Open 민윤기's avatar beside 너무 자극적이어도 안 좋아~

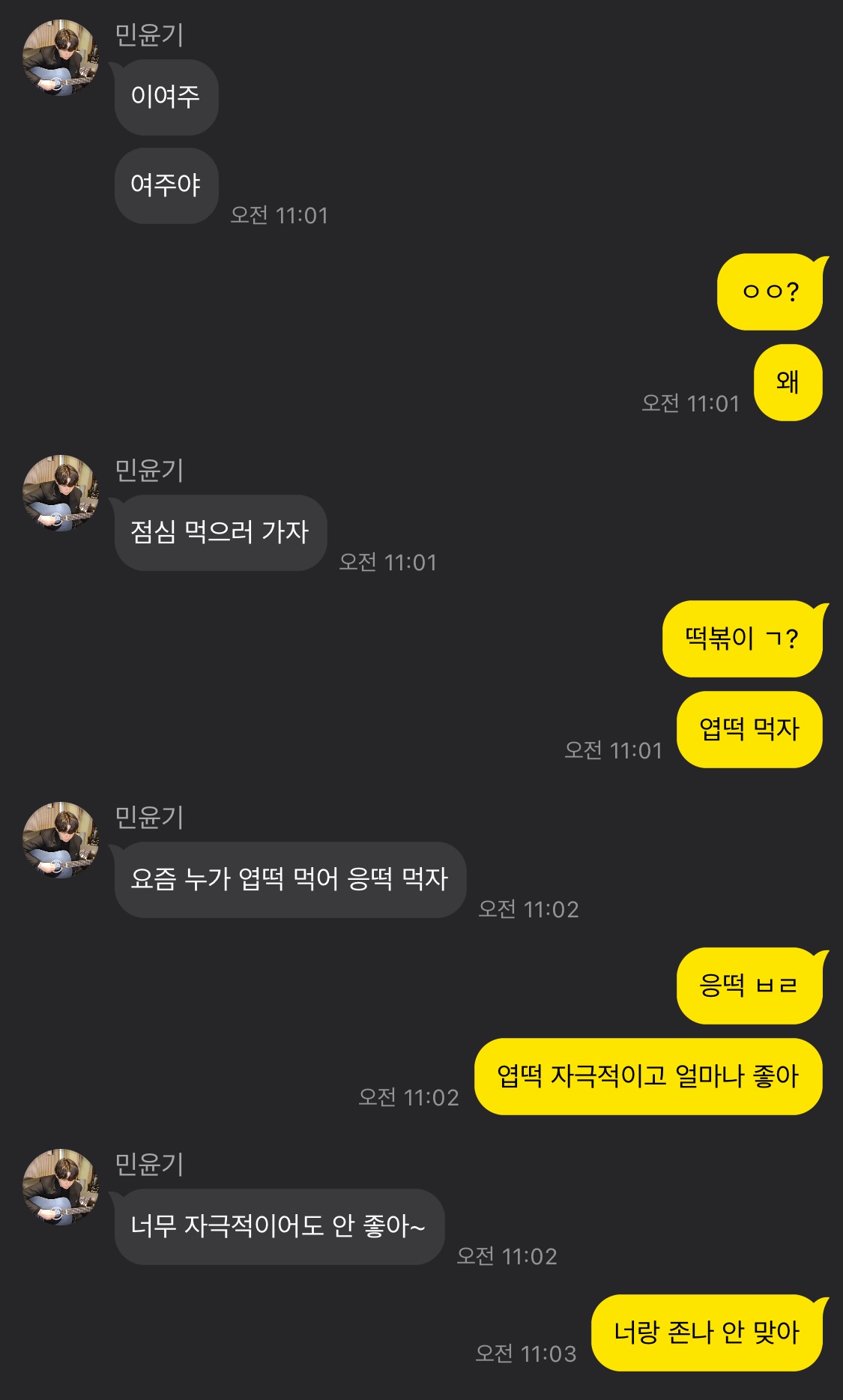[x=60, y=1186]
